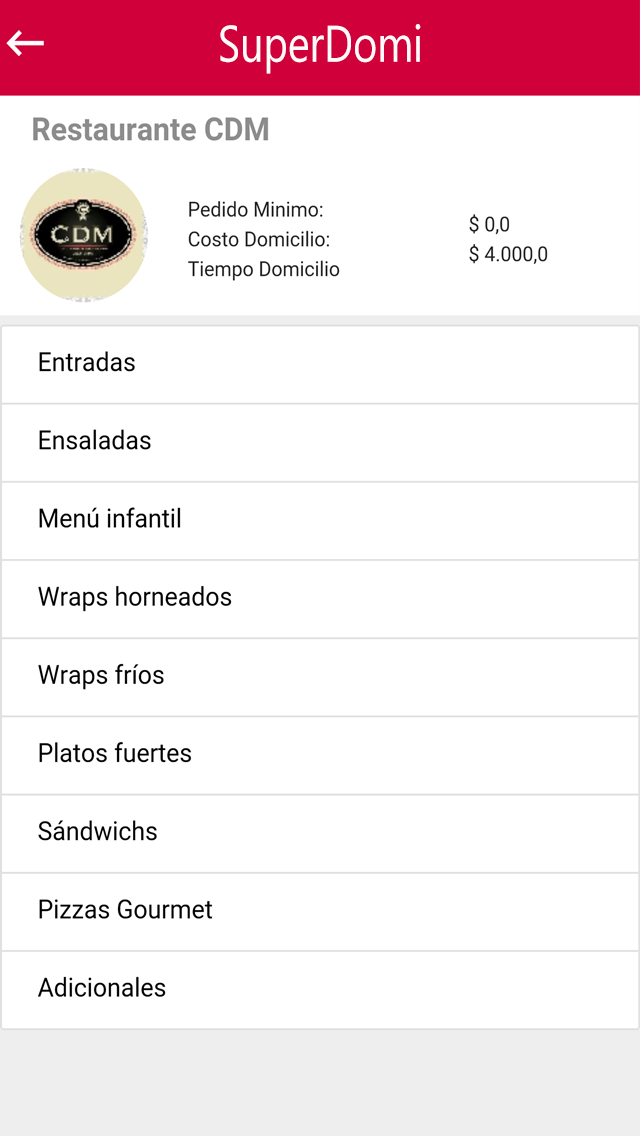The image size is (640, 1136).
Task: Open Menú infantil
Action: (320, 520)
